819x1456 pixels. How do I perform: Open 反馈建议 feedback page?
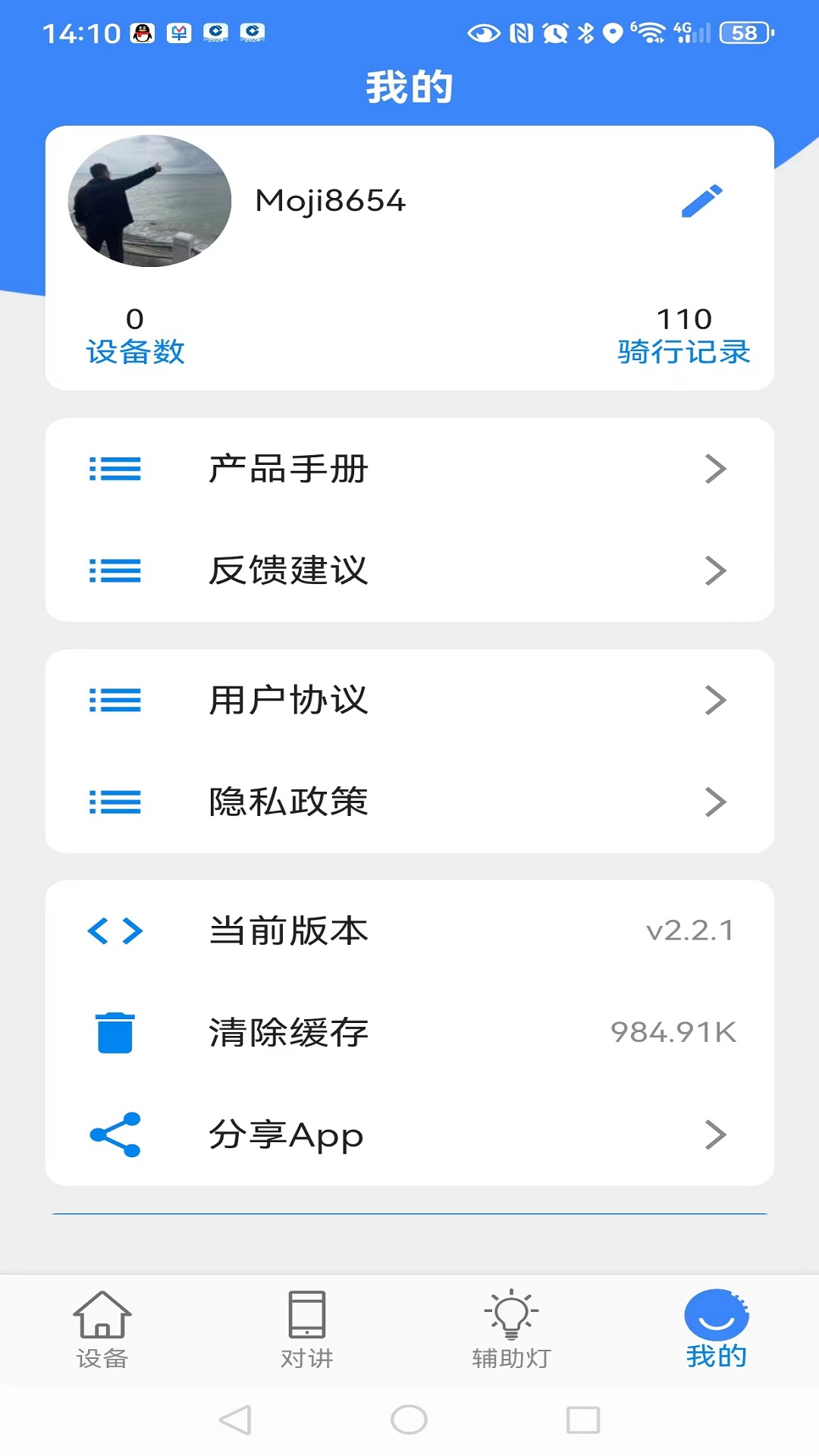[x=409, y=571]
